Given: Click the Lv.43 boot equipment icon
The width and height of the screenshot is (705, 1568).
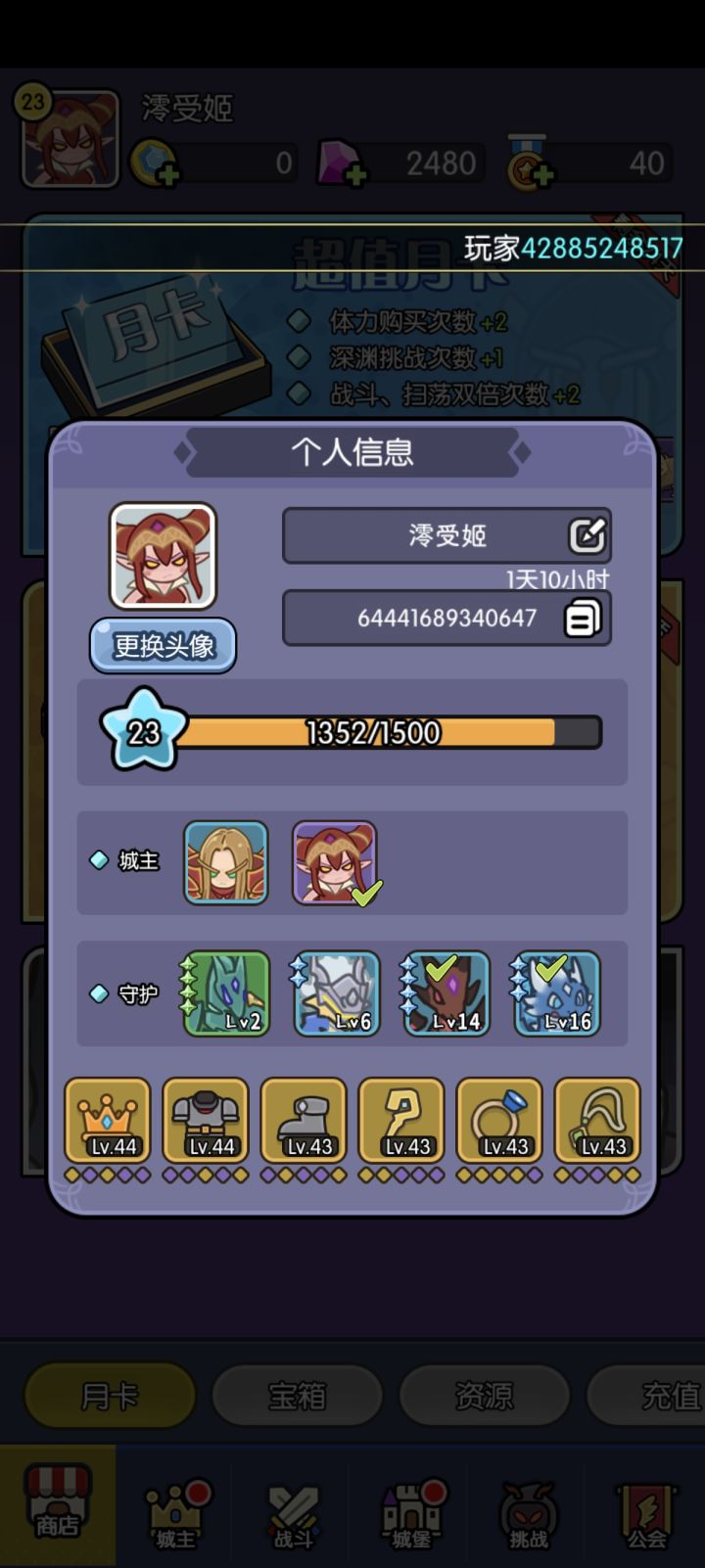Looking at the screenshot, I should [305, 1122].
